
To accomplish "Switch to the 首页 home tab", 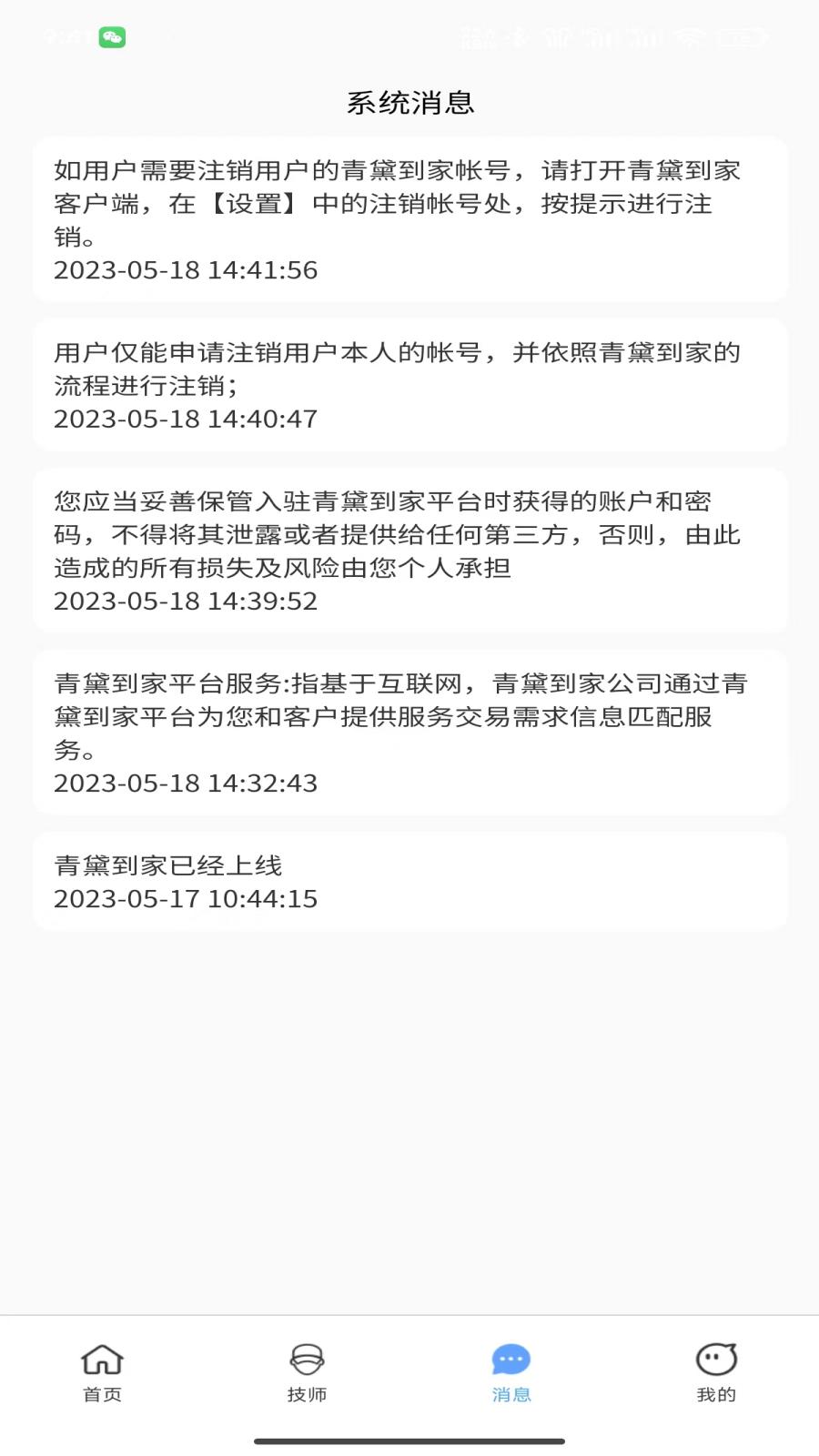I will (102, 1372).
